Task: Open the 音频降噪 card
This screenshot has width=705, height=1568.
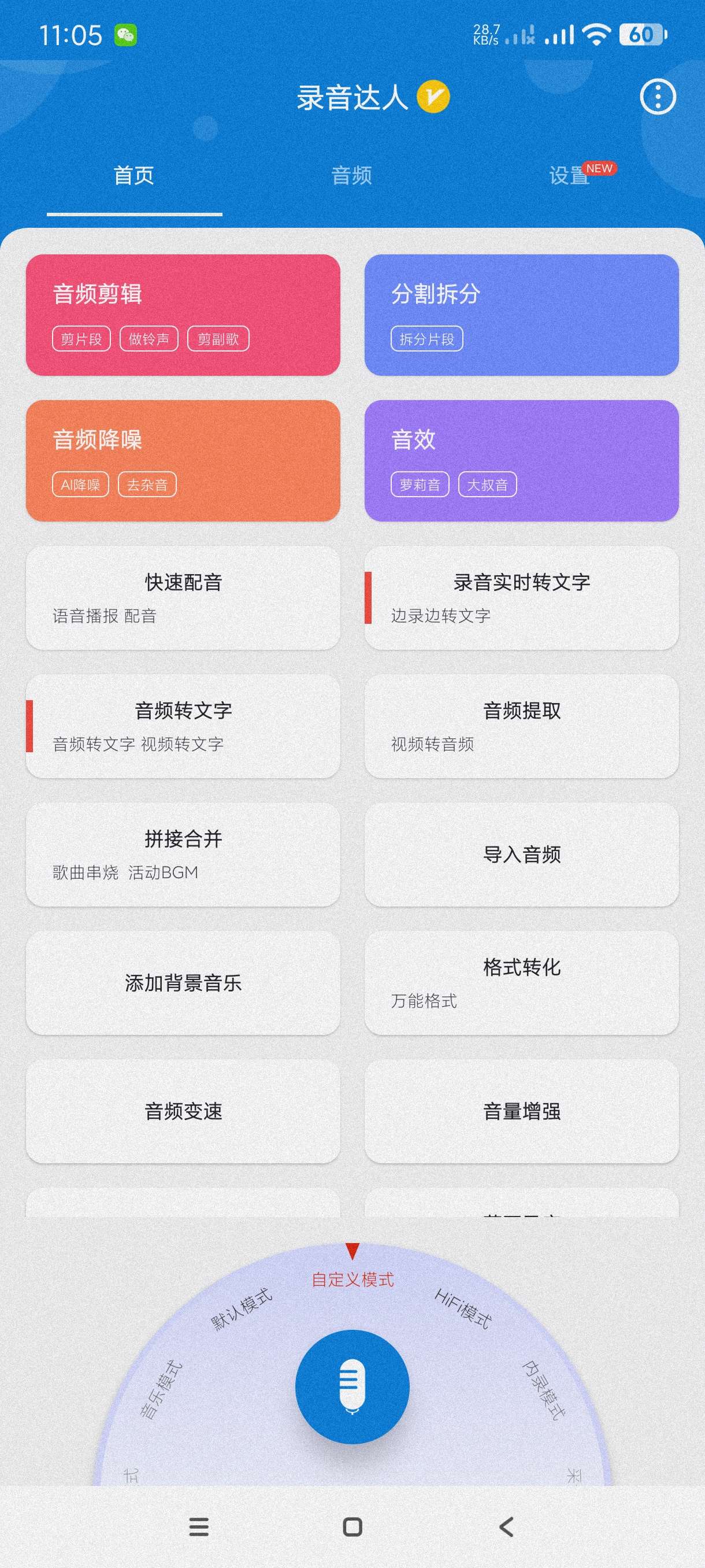Action: (x=183, y=460)
